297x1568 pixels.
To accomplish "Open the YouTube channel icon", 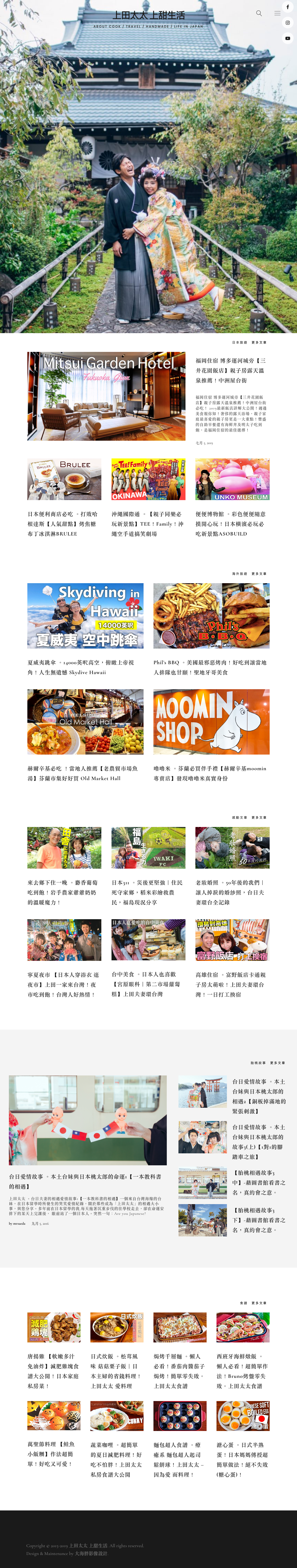I will point(288,38).
